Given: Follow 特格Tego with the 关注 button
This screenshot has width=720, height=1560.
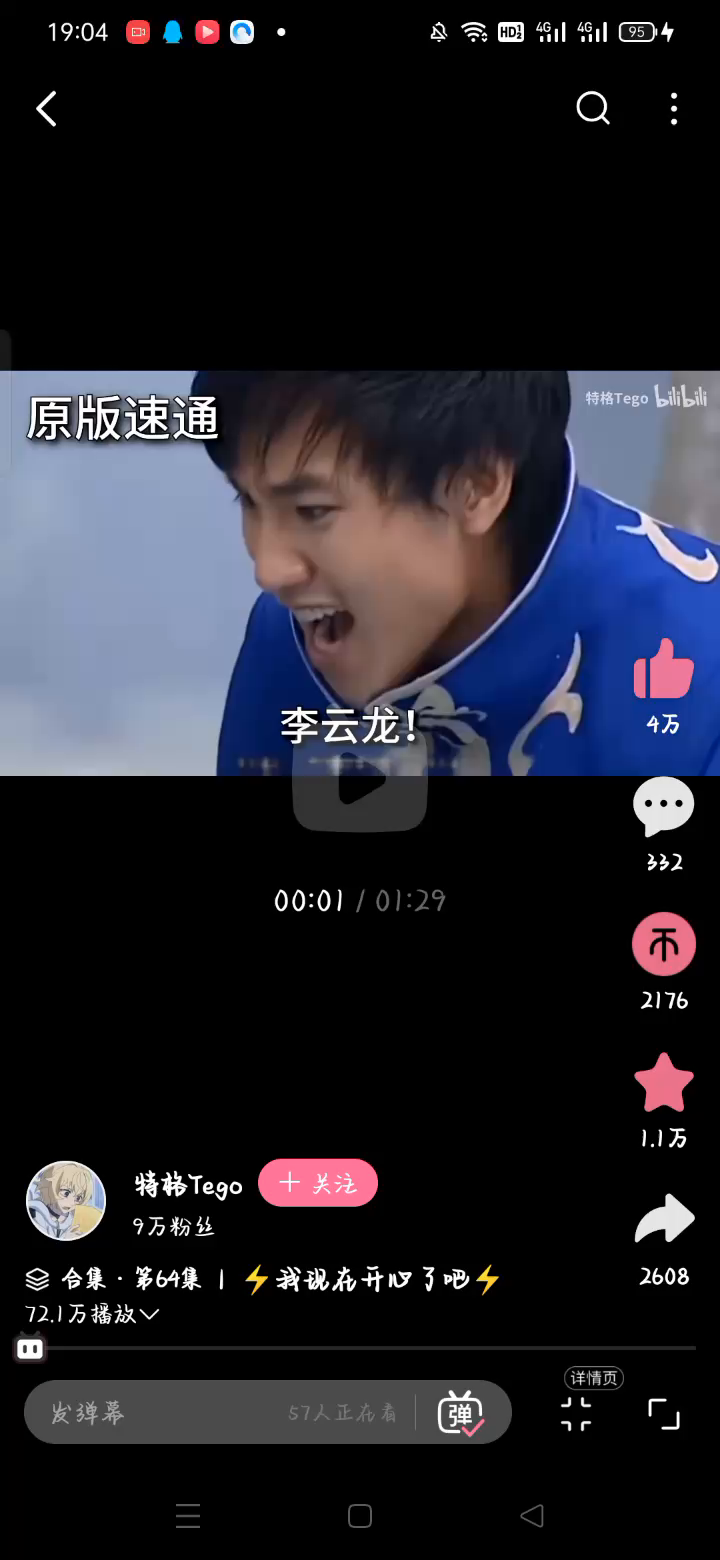Looking at the screenshot, I should pyautogui.click(x=318, y=1183).
